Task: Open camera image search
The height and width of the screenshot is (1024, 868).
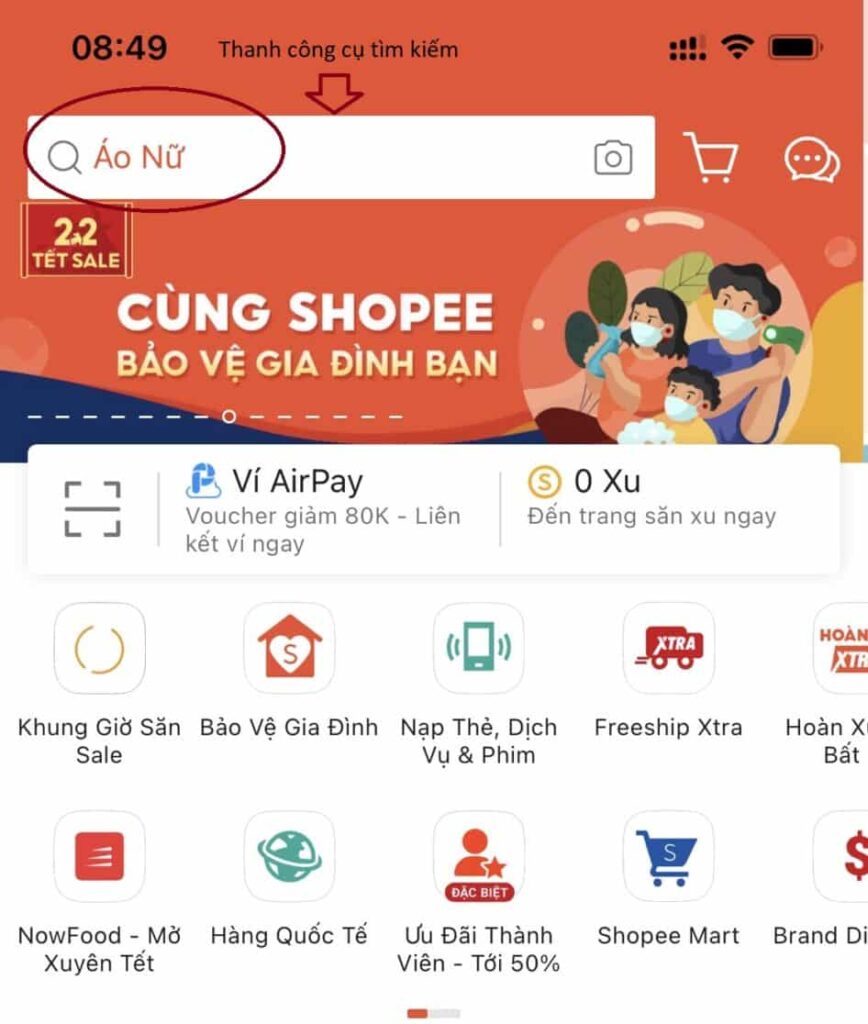Action: [x=613, y=158]
